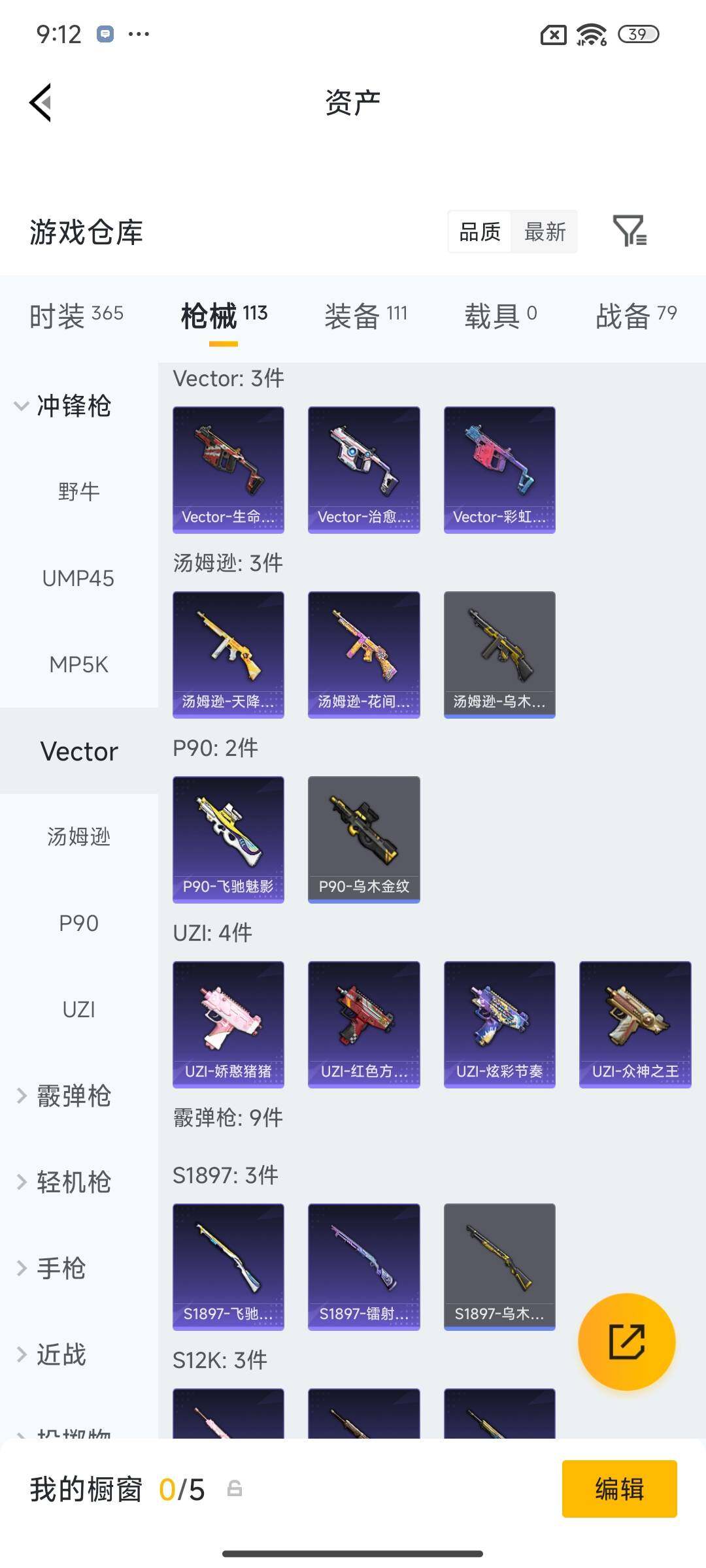The image size is (706, 1568).
Task: Select UMP45 in the side list
Action: click(78, 578)
